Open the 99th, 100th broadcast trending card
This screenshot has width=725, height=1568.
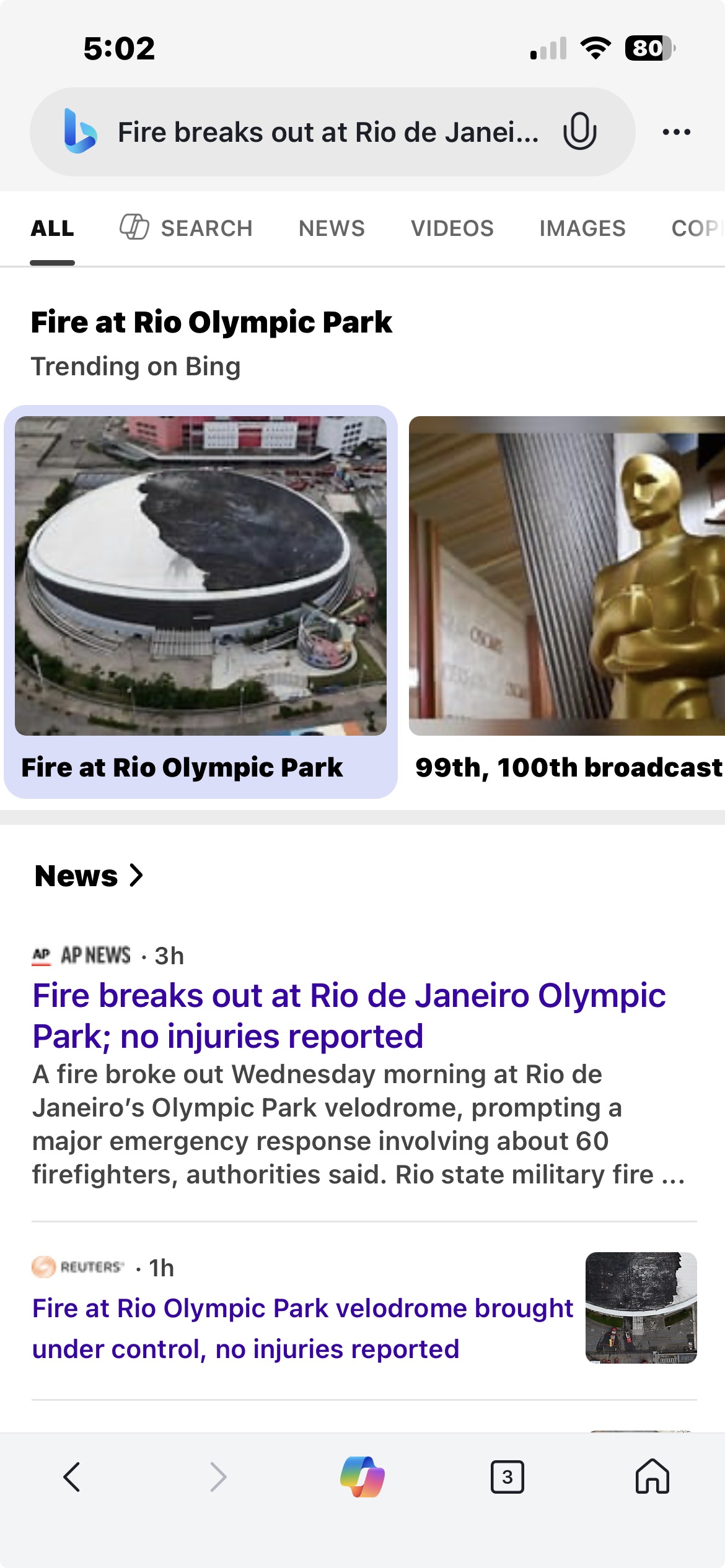pos(566,601)
